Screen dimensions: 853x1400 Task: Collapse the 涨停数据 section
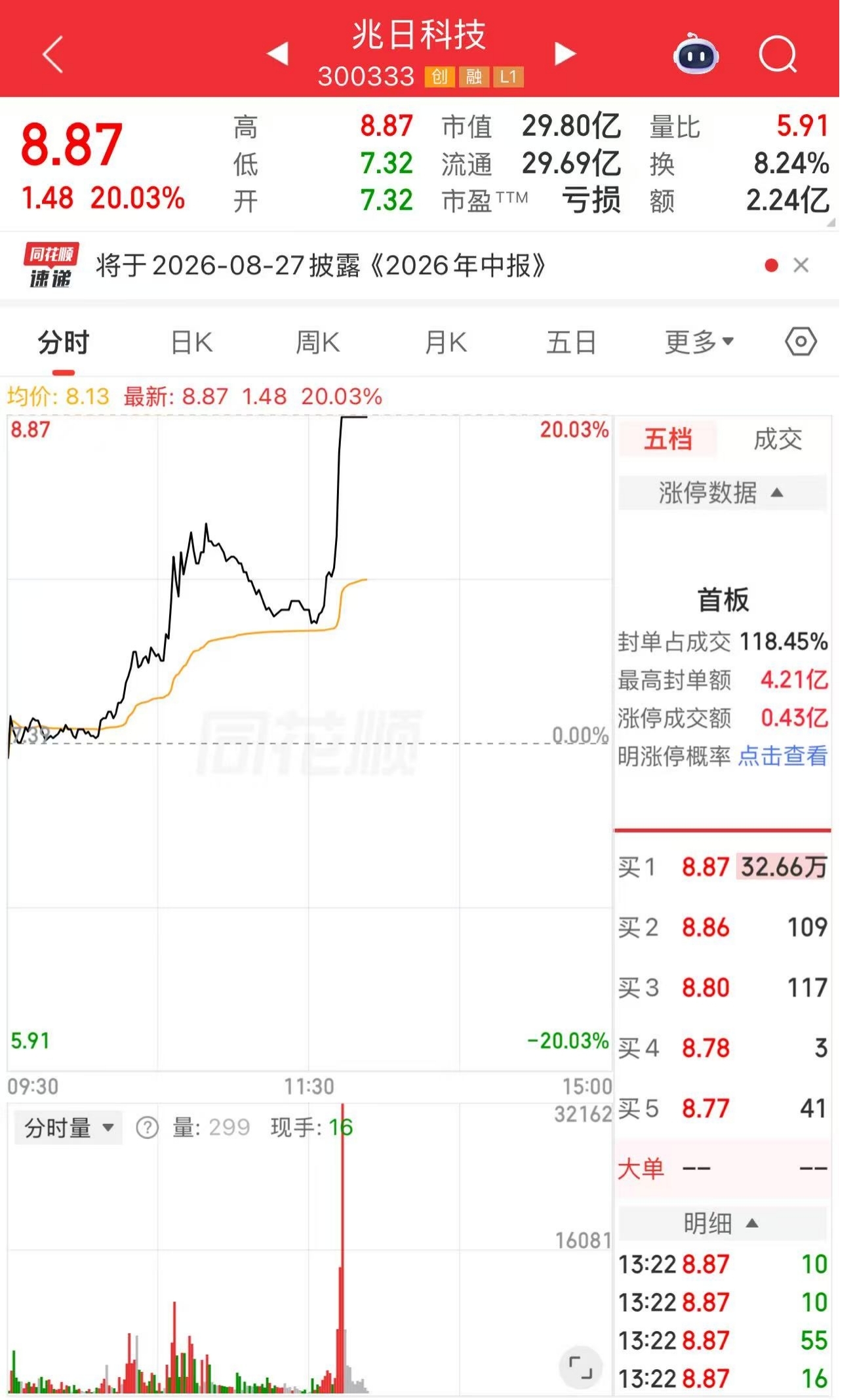[x=723, y=492]
